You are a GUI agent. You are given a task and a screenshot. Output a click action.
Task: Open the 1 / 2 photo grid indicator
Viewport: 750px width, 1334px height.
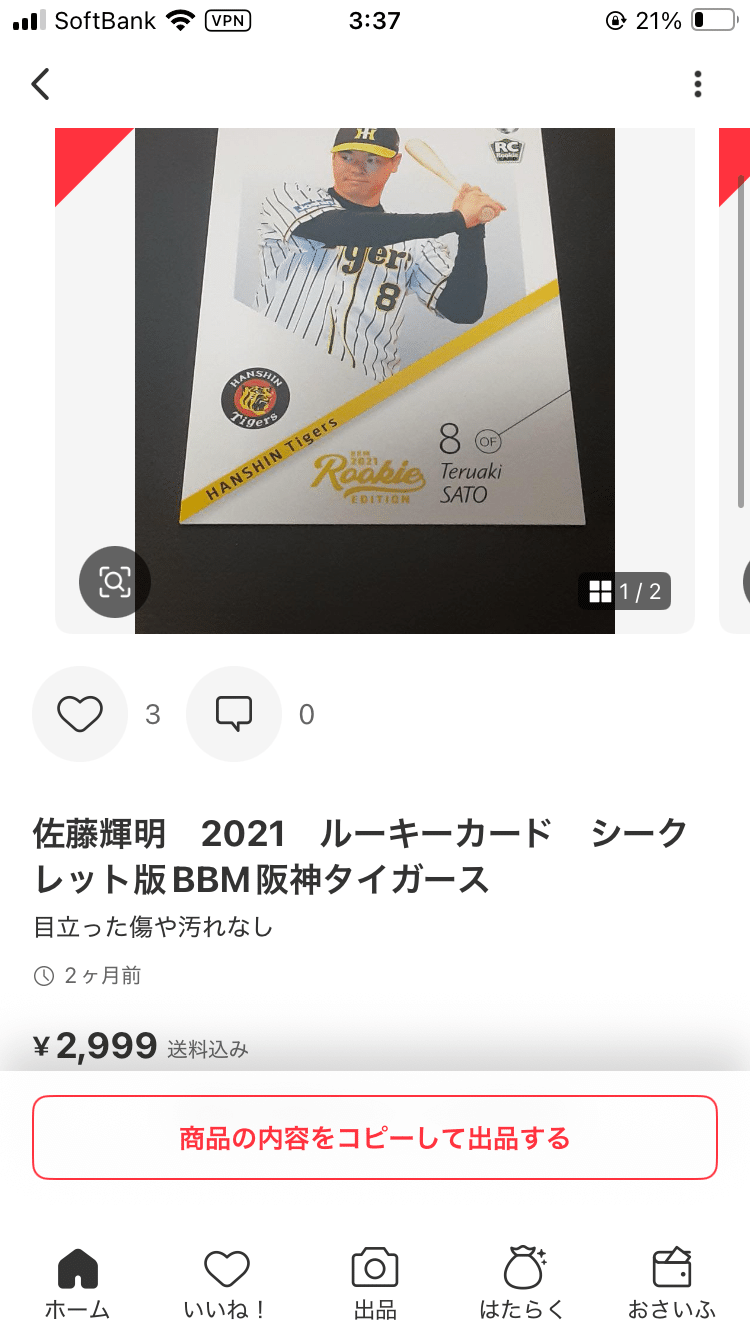pyautogui.click(x=625, y=591)
